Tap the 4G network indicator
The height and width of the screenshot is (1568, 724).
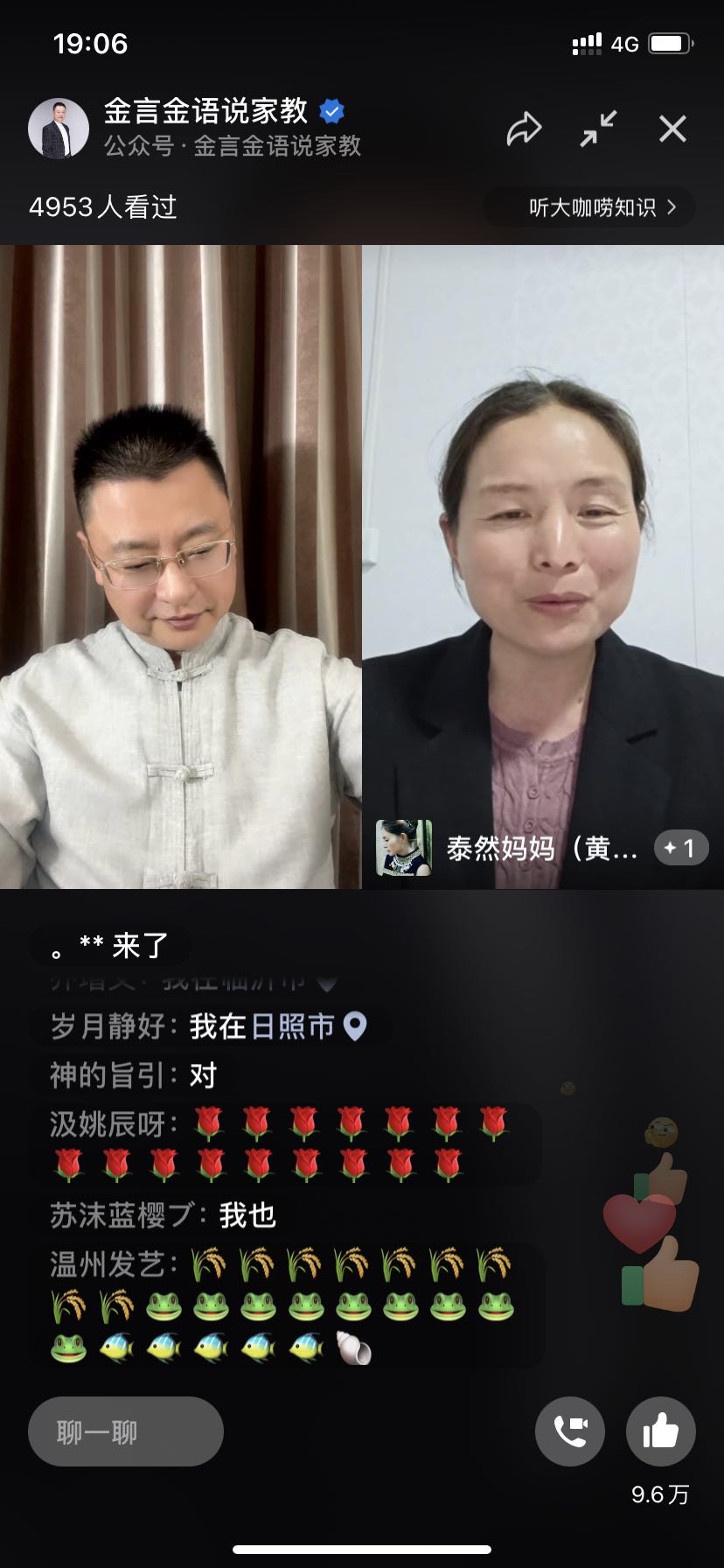click(x=626, y=43)
